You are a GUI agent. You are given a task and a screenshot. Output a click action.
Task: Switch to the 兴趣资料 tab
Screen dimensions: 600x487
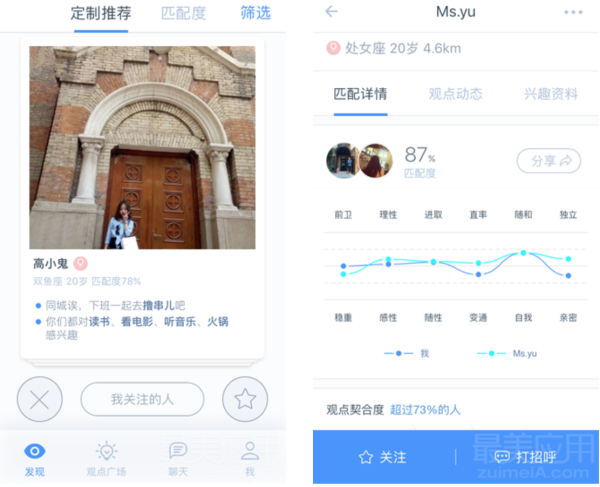tap(551, 94)
